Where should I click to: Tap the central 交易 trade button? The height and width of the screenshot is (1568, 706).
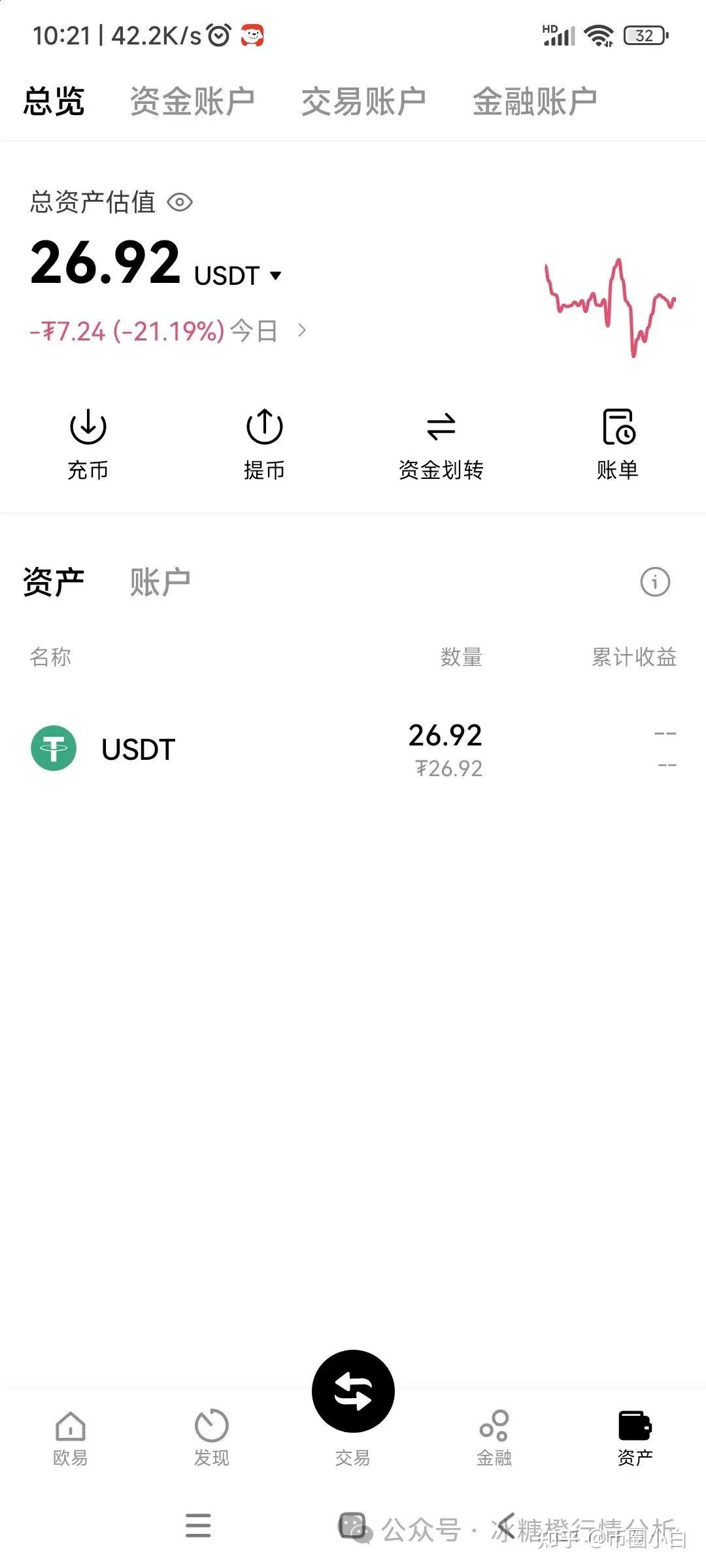click(353, 1393)
